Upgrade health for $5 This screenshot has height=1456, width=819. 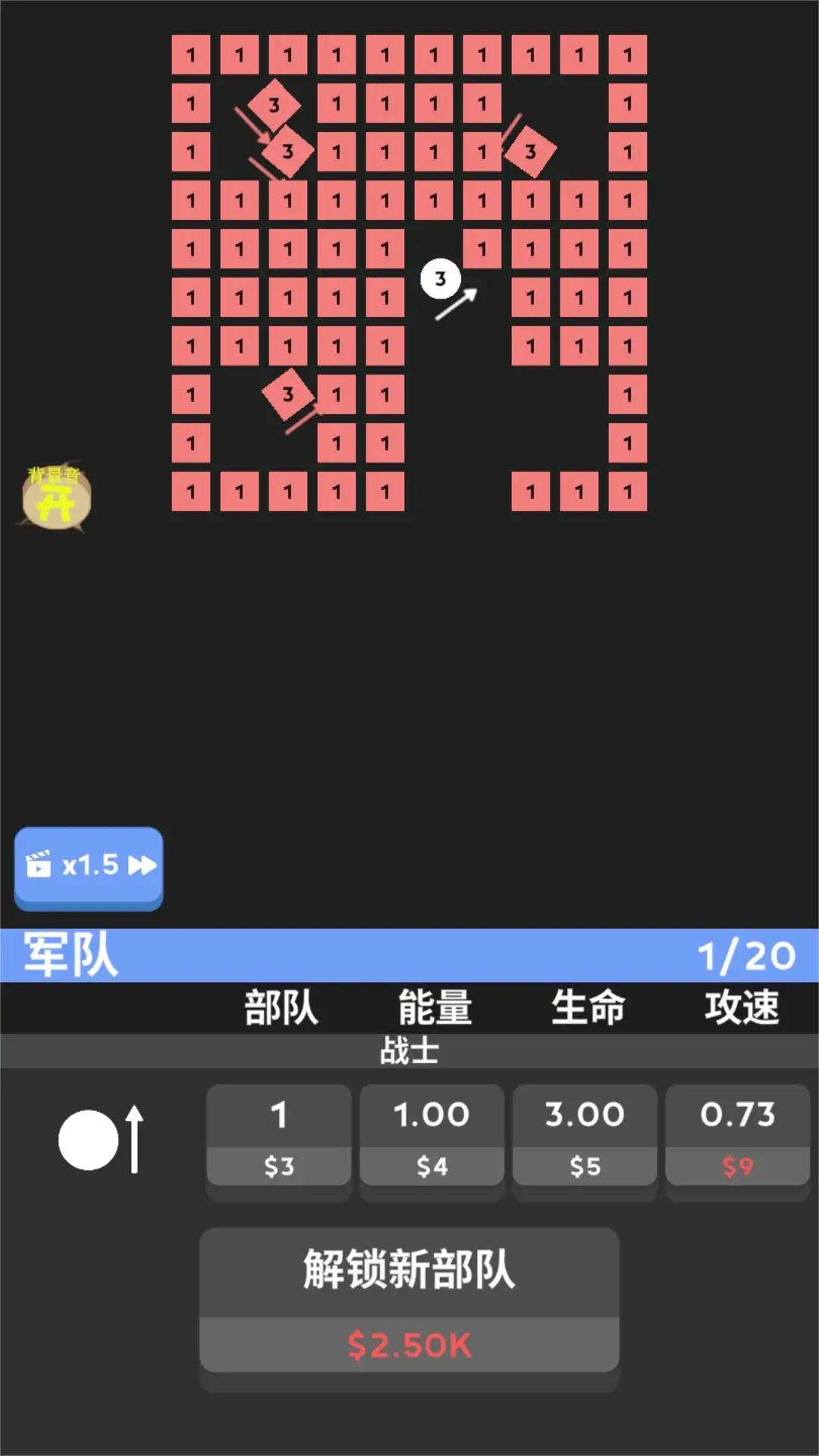tap(585, 1137)
